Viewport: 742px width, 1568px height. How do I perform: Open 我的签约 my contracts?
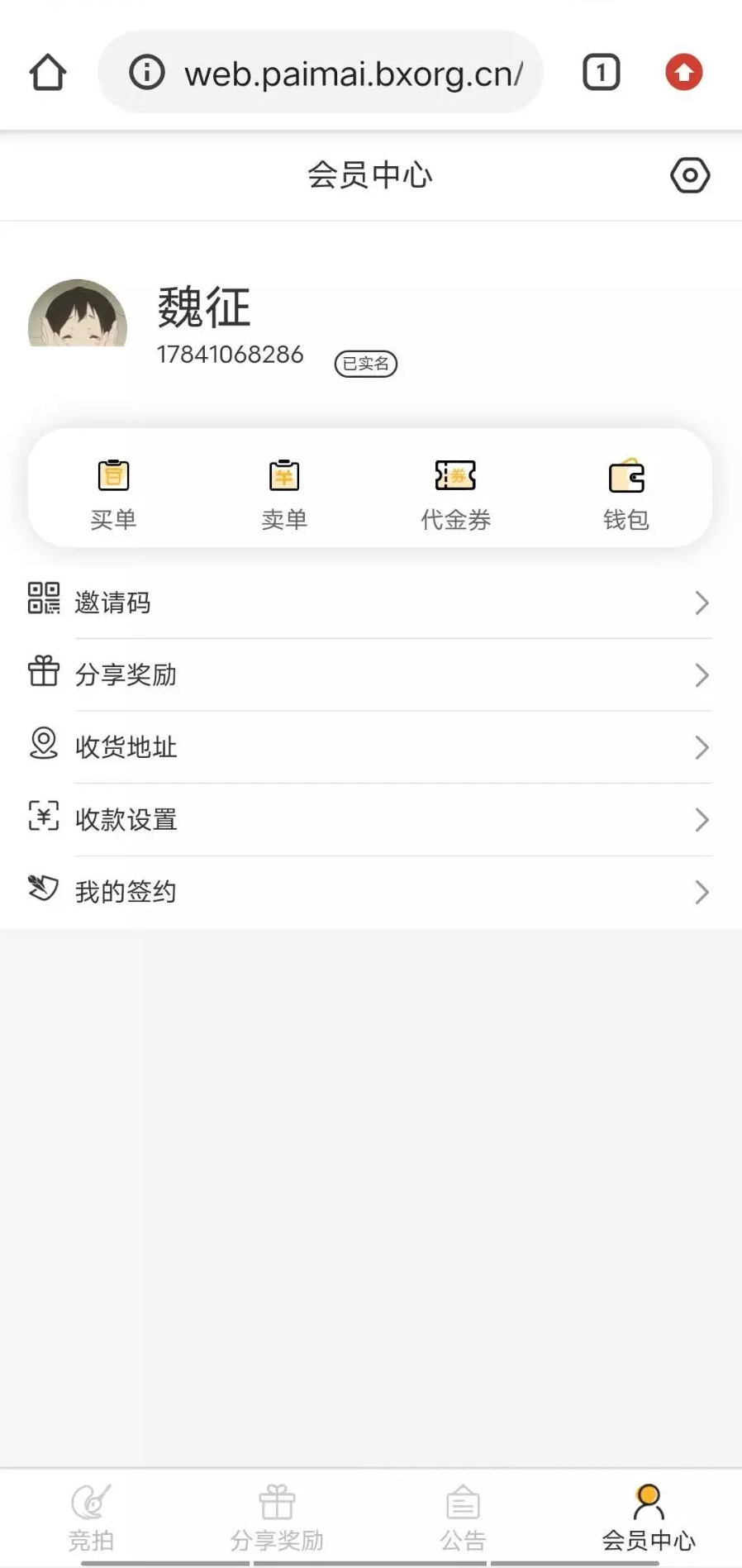coord(369,891)
